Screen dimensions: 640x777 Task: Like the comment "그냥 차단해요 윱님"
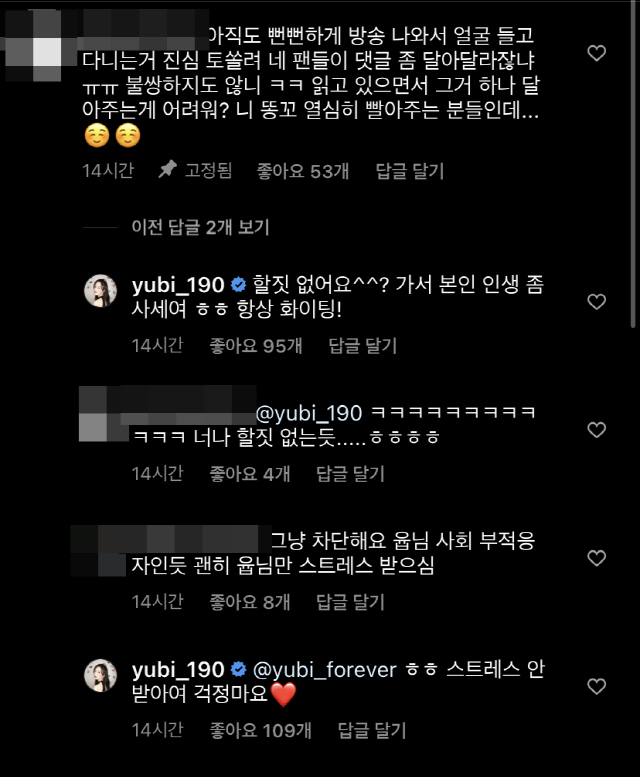[596, 558]
